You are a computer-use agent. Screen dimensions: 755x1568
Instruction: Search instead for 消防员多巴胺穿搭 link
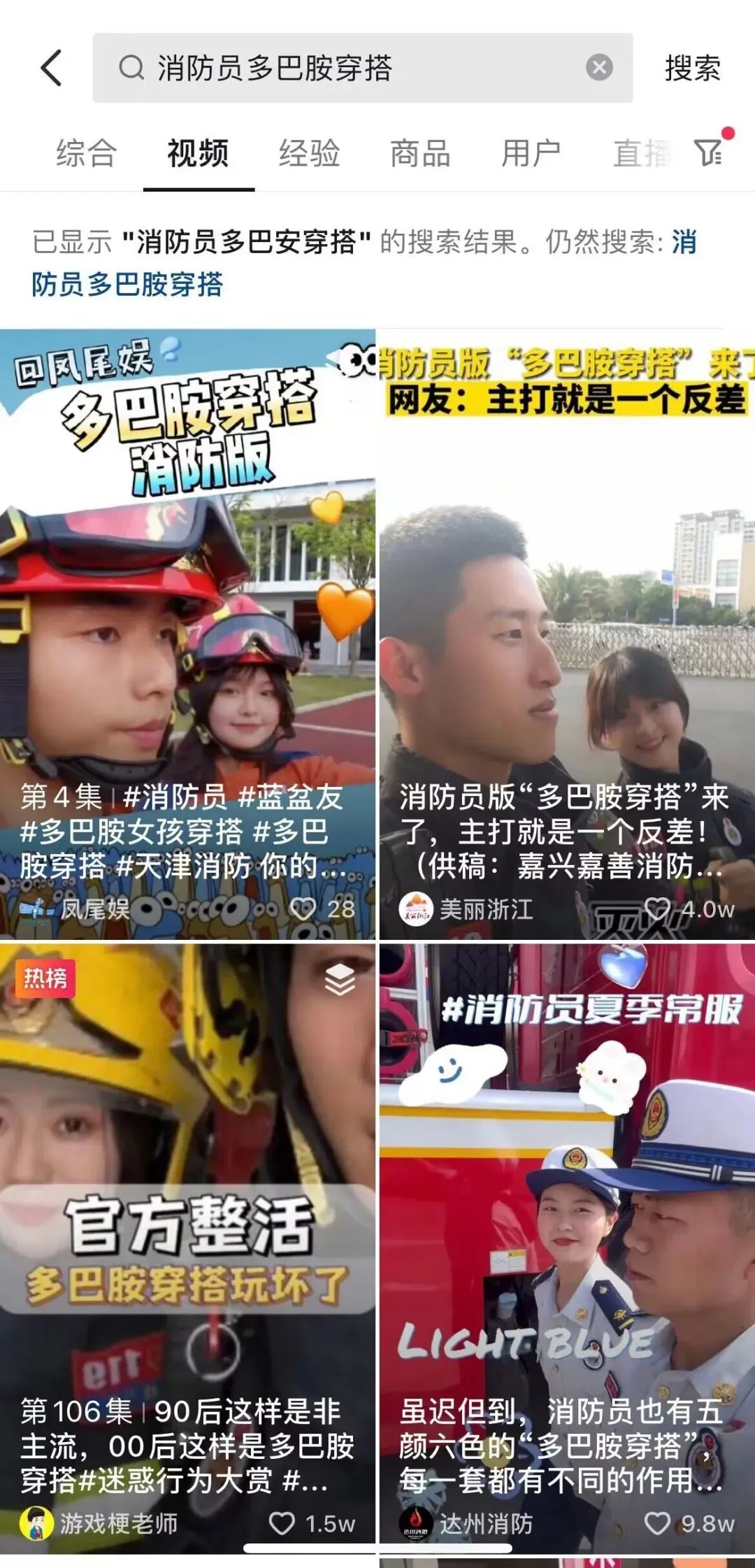pyautogui.click(x=127, y=284)
